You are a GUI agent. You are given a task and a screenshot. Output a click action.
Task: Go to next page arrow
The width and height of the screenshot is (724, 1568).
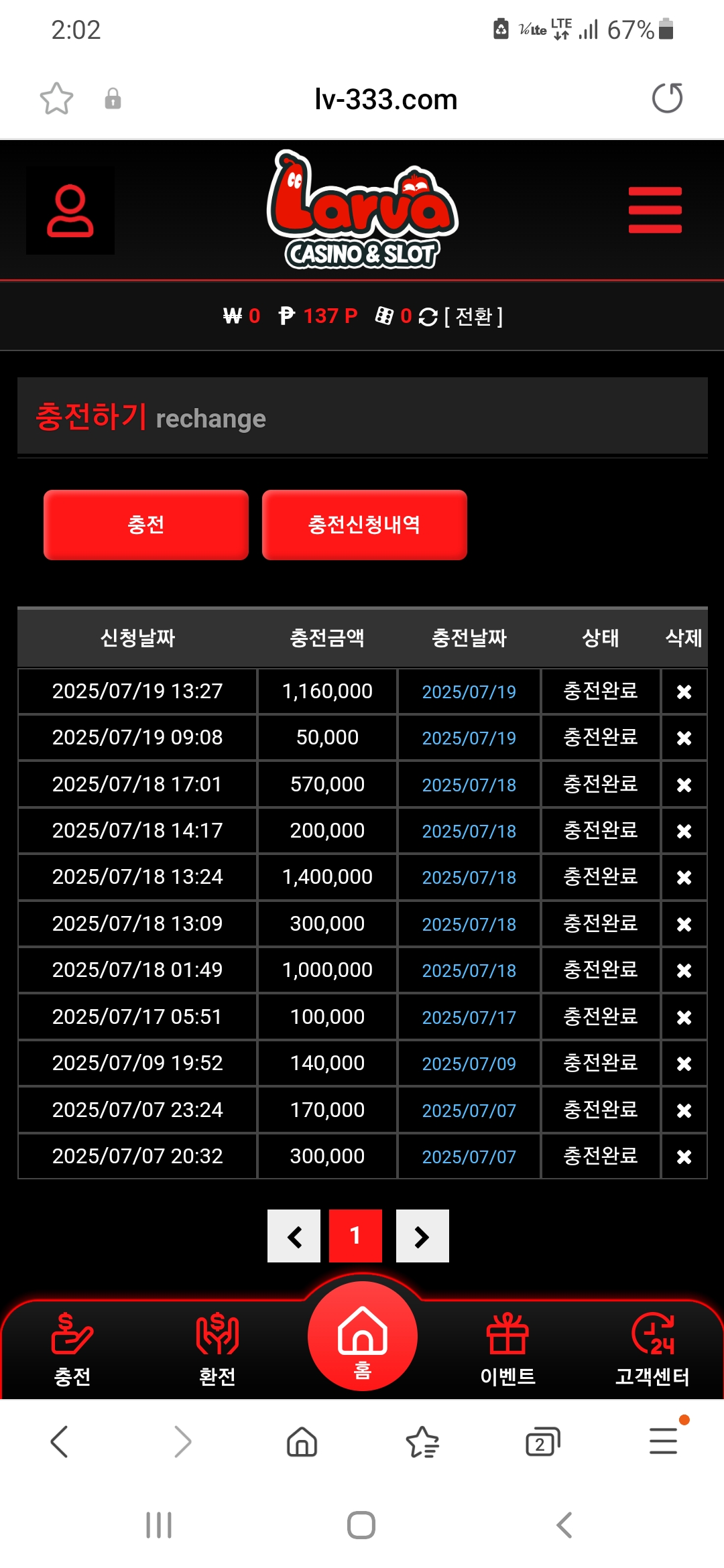422,1236
